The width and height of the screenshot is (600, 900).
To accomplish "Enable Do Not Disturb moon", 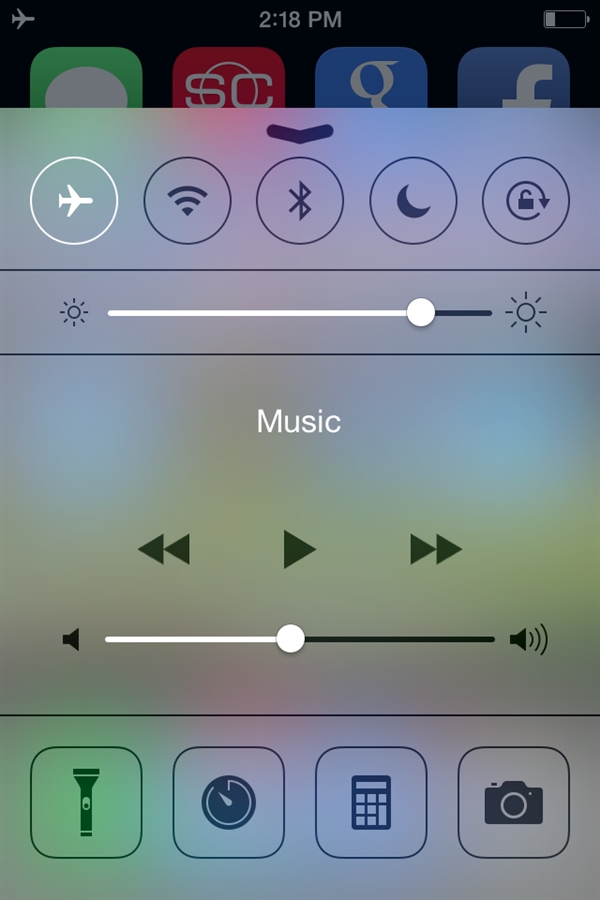I will 413,201.
